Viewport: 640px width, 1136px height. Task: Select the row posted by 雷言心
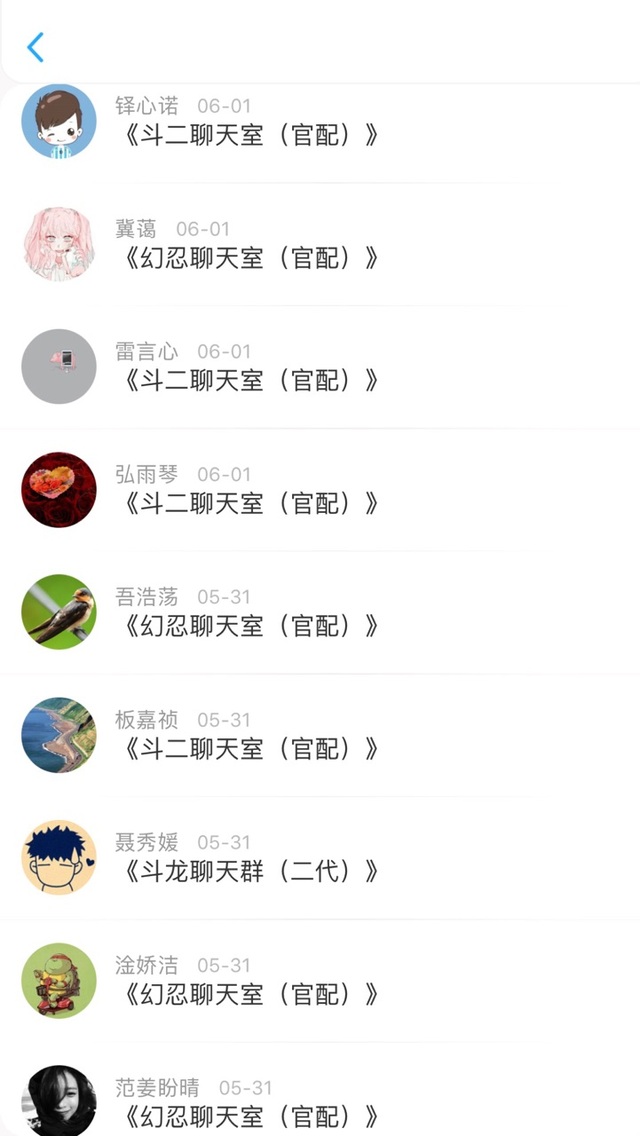[320, 367]
